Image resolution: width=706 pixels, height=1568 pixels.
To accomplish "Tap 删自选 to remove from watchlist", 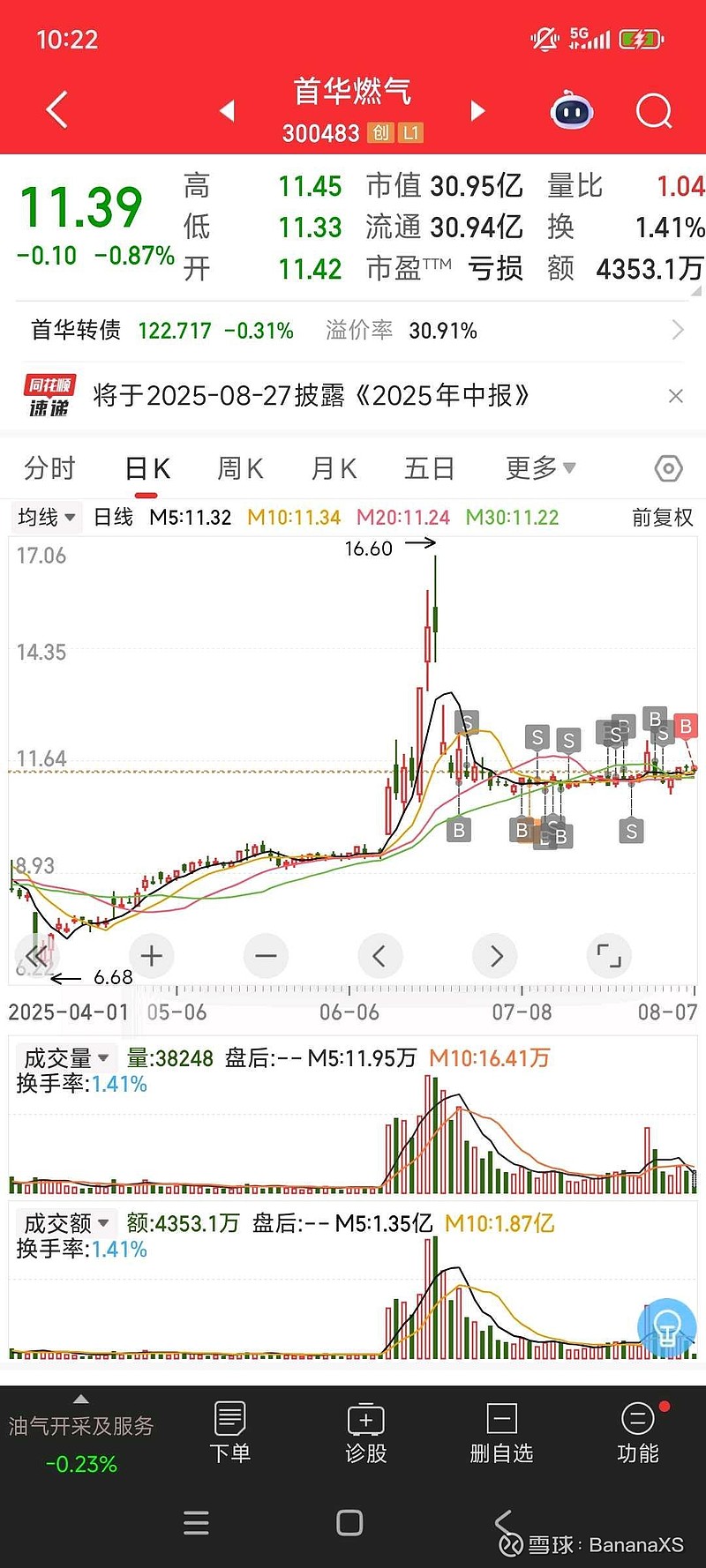I will (501, 1433).
